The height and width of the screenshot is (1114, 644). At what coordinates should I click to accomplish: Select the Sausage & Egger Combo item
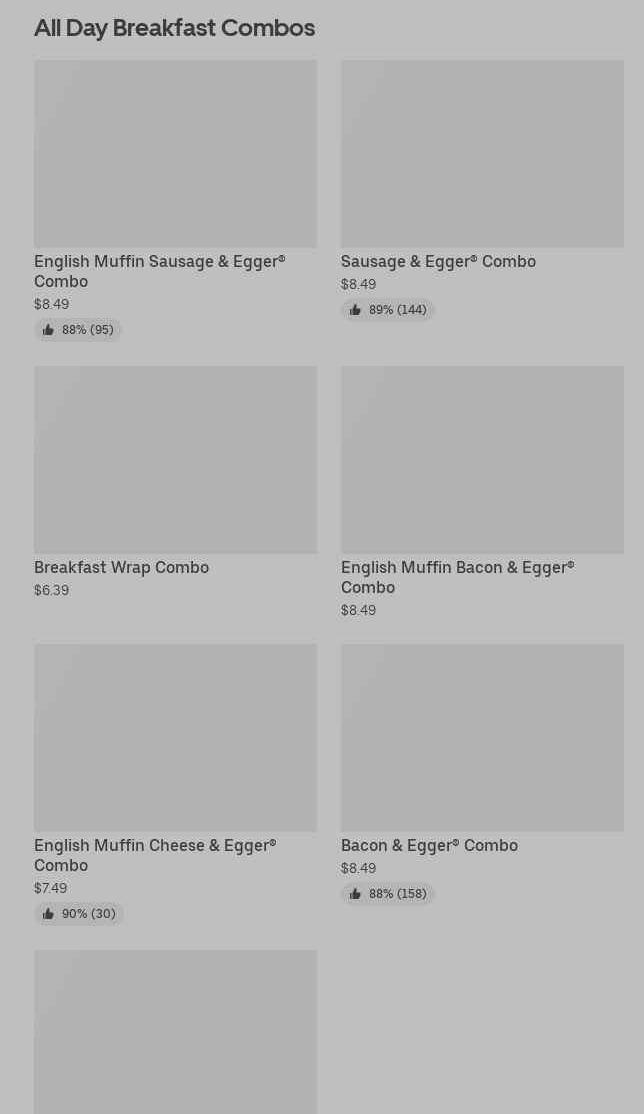482,190
